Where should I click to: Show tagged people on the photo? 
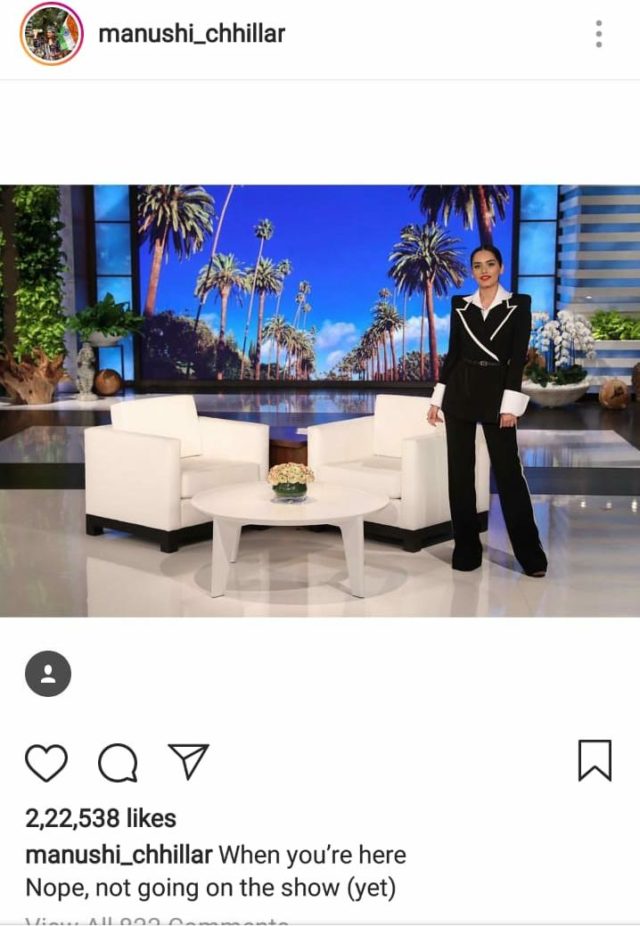[x=48, y=673]
